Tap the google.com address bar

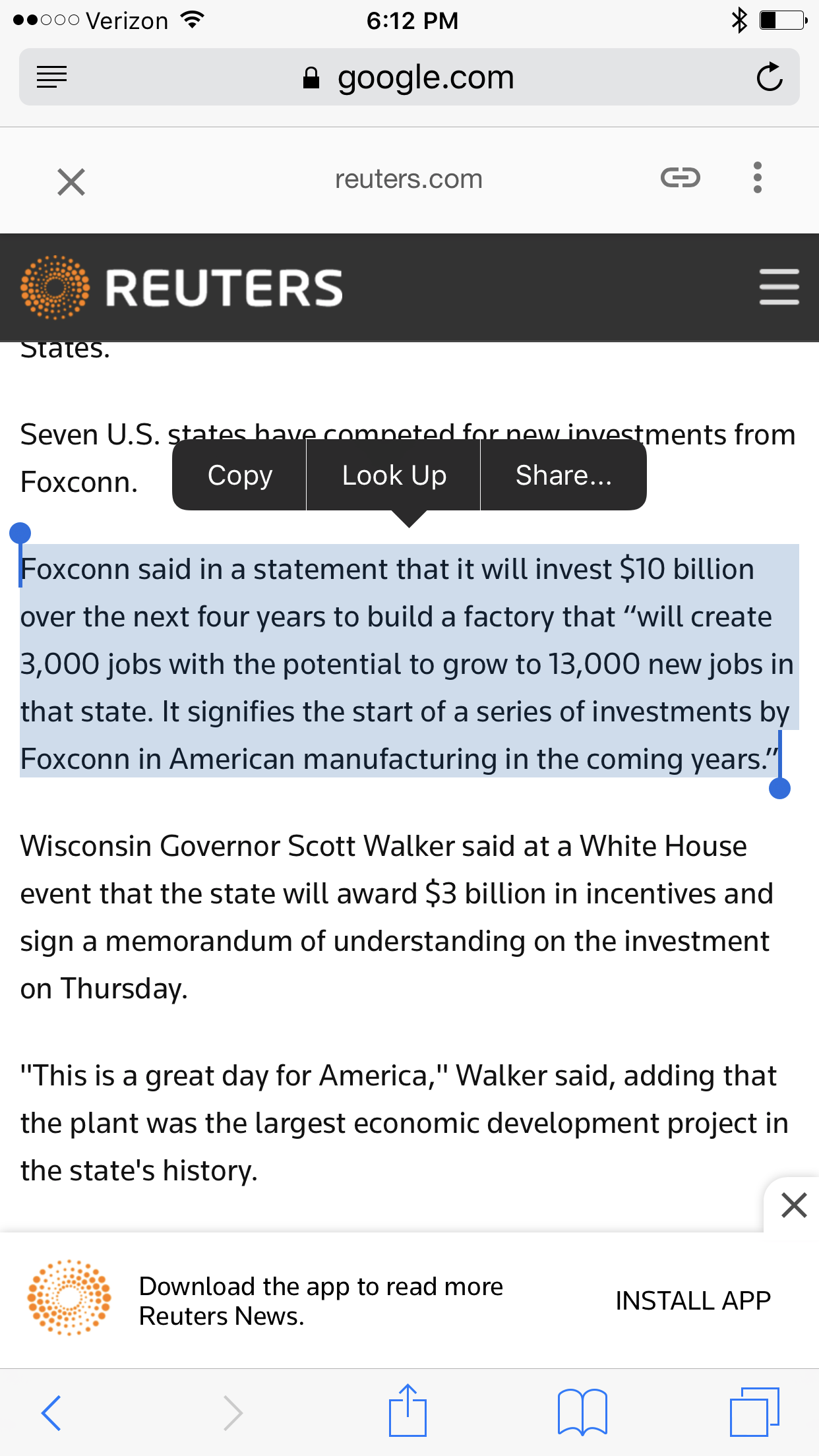[x=409, y=77]
